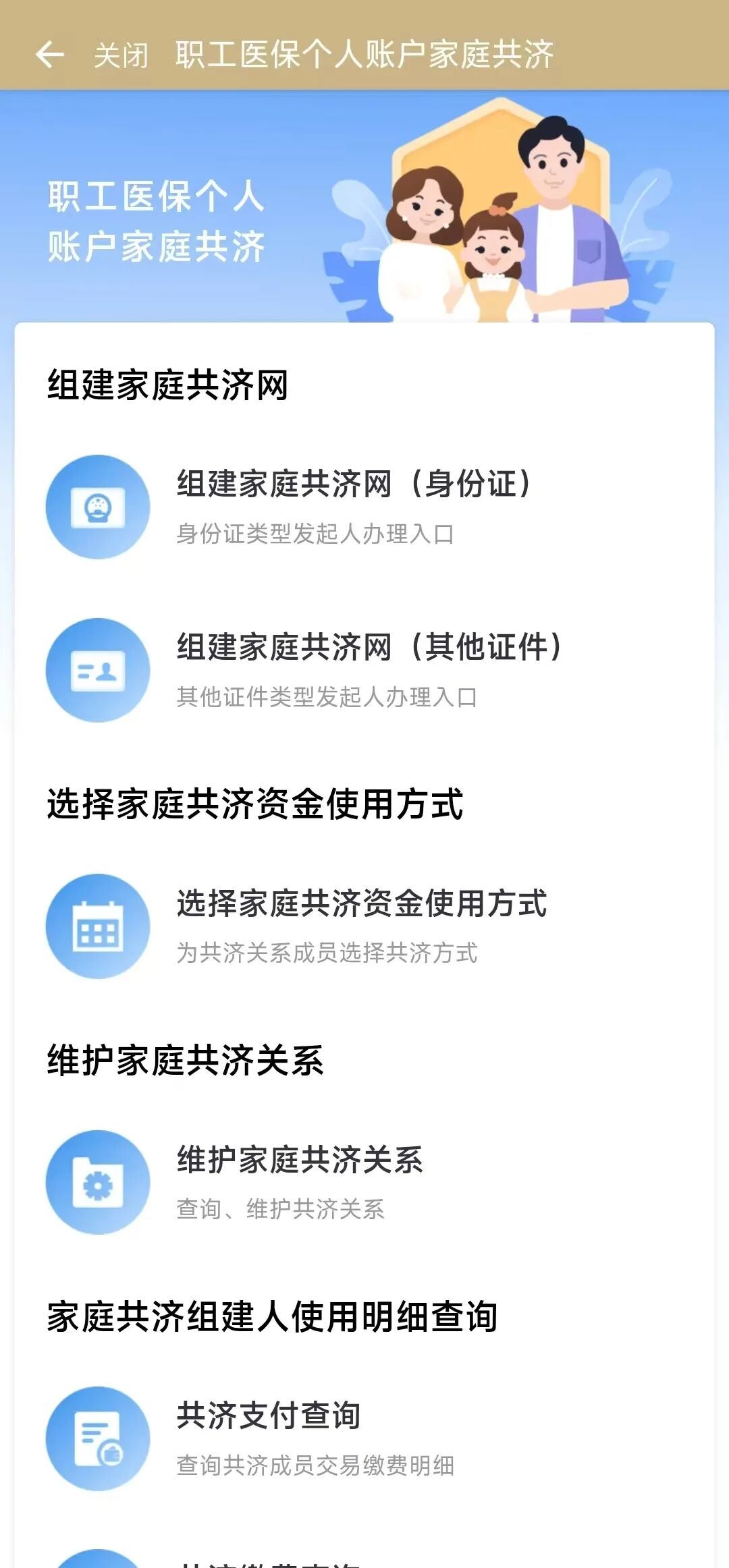Select 选择家庭共济资金使用方式 entry
This screenshot has height=1568, width=729.
click(x=361, y=926)
